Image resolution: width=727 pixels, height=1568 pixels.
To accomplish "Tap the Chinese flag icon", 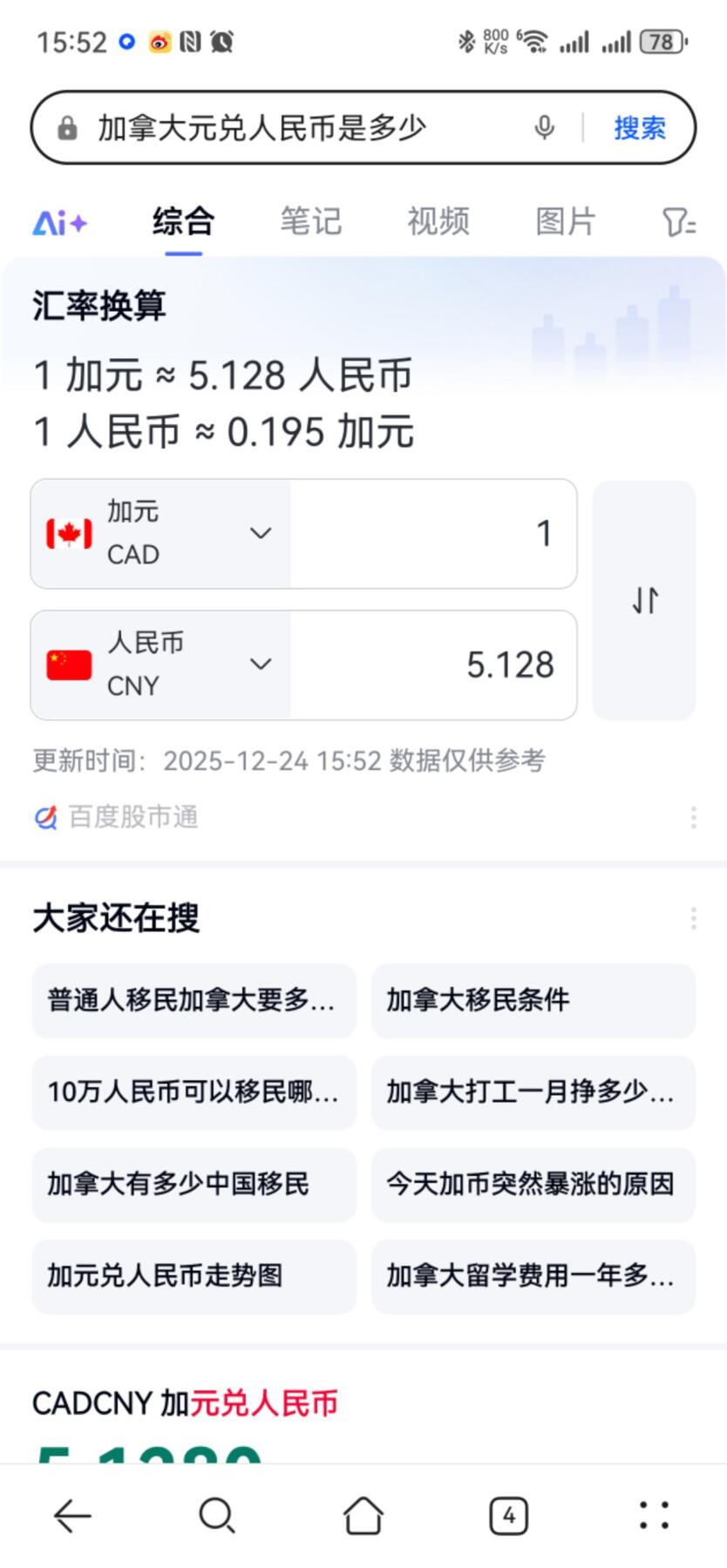I will pos(68,664).
